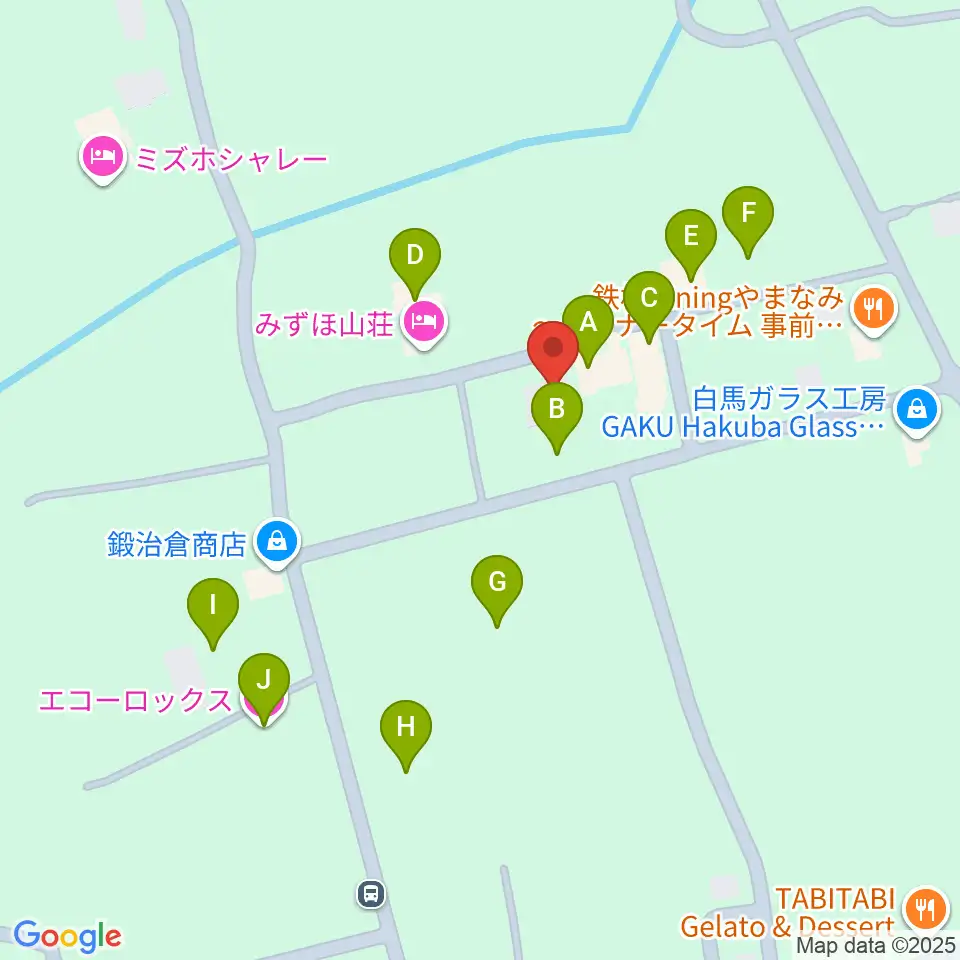
Task: Open green marker I
Action: [x=213, y=607]
